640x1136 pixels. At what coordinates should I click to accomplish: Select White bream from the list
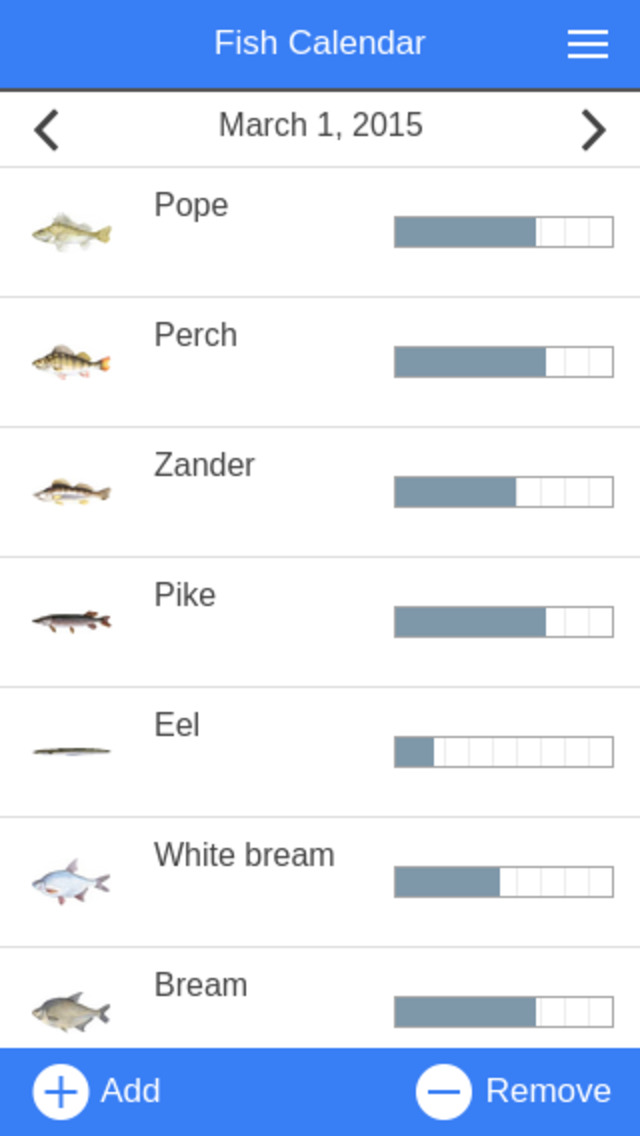tap(320, 882)
